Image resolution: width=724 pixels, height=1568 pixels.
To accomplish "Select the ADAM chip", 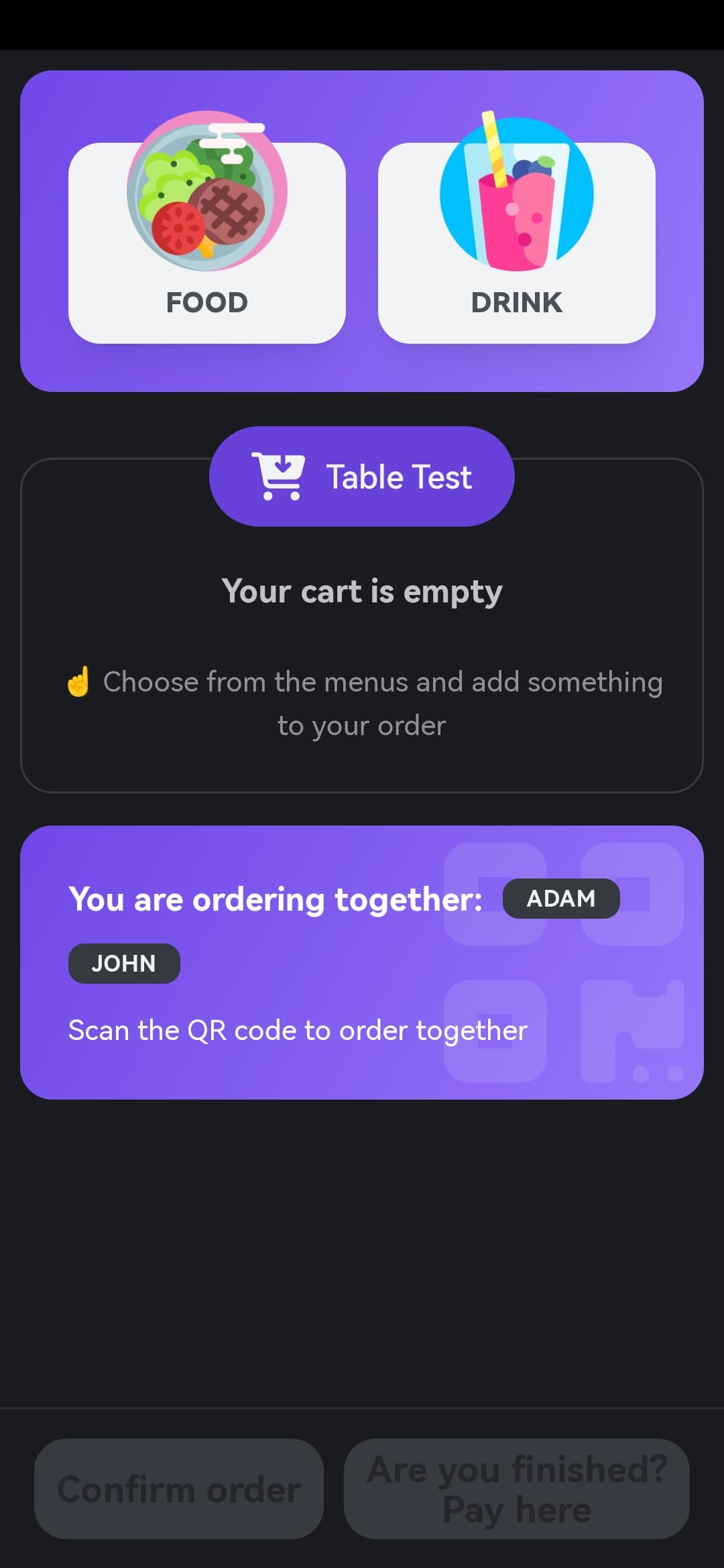I will 560,899.
